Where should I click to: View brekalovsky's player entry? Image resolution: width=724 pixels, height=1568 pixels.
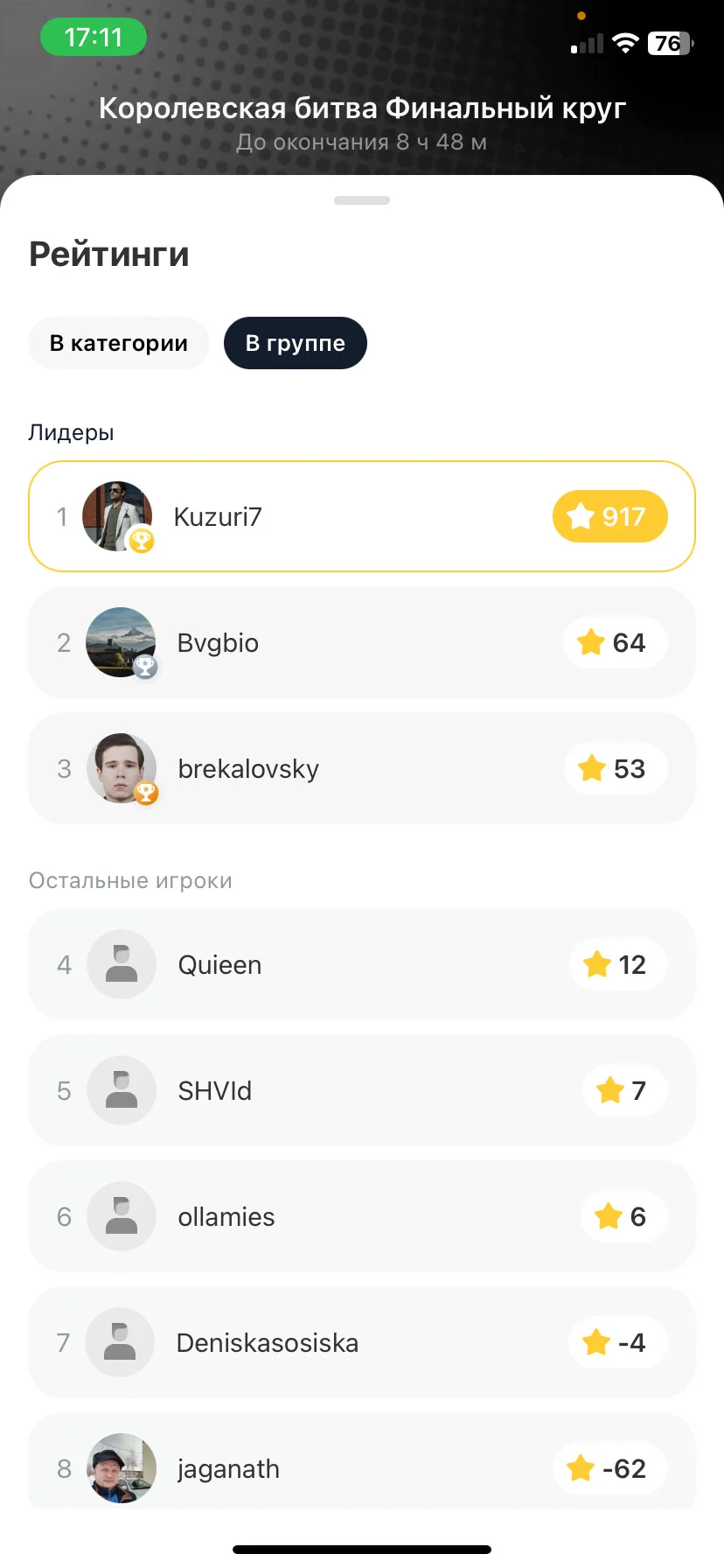[362, 768]
